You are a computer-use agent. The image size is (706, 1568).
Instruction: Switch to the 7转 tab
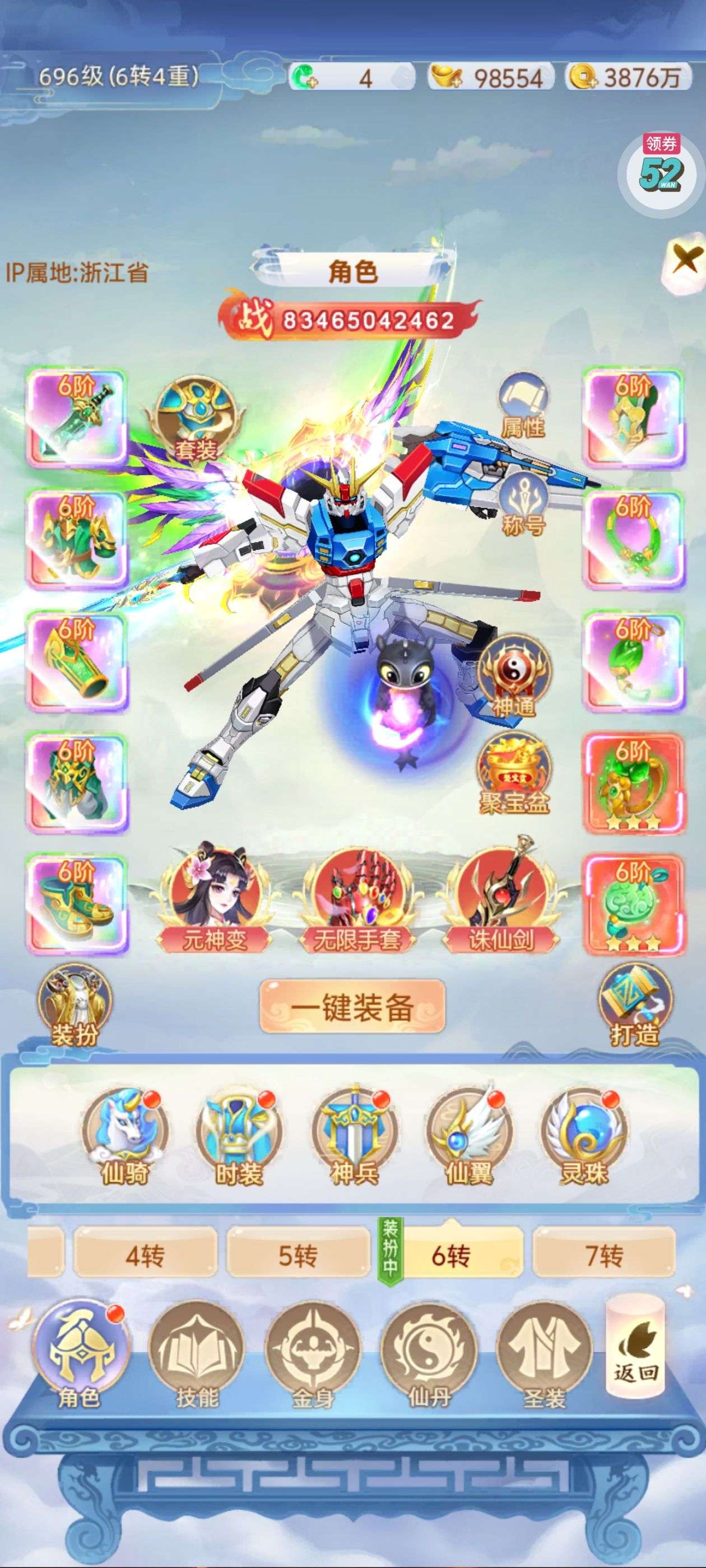click(603, 1255)
